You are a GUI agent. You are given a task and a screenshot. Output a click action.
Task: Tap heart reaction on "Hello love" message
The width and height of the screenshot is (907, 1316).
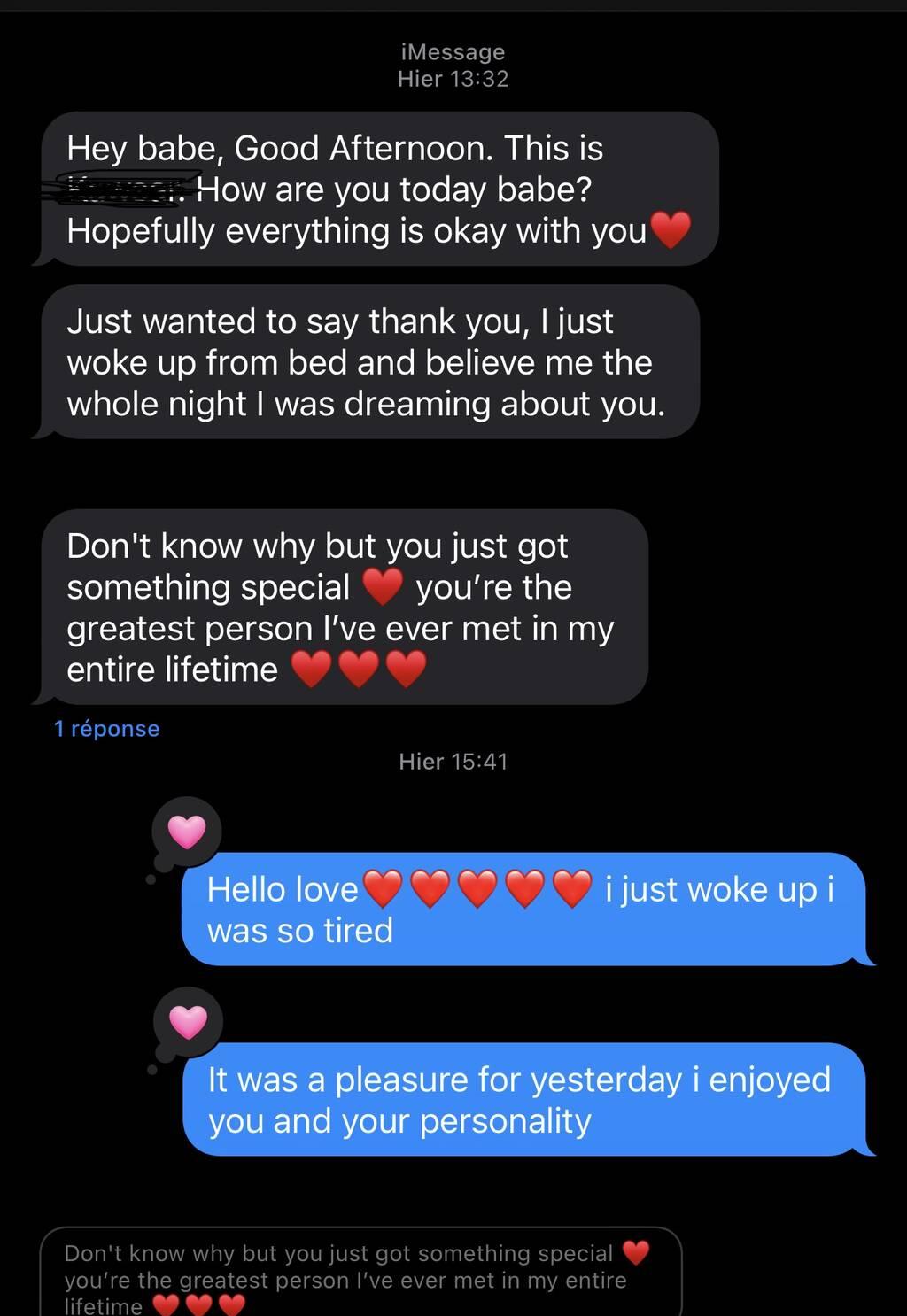[x=187, y=832]
